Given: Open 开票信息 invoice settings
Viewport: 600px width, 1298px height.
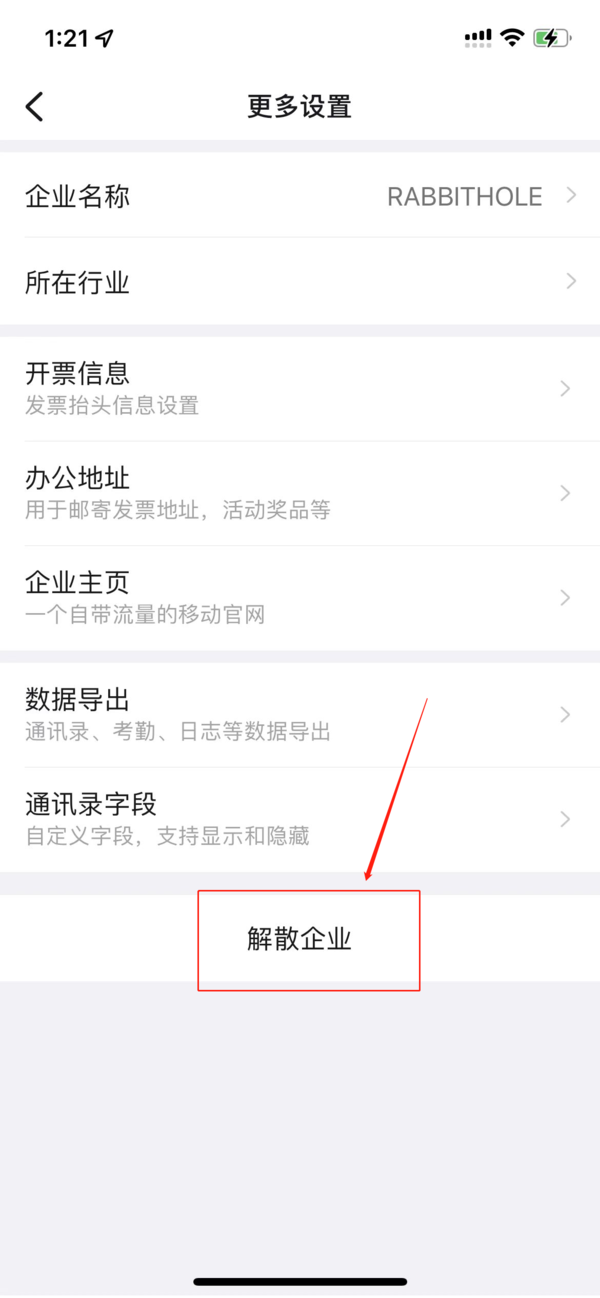Looking at the screenshot, I should click(300, 388).
